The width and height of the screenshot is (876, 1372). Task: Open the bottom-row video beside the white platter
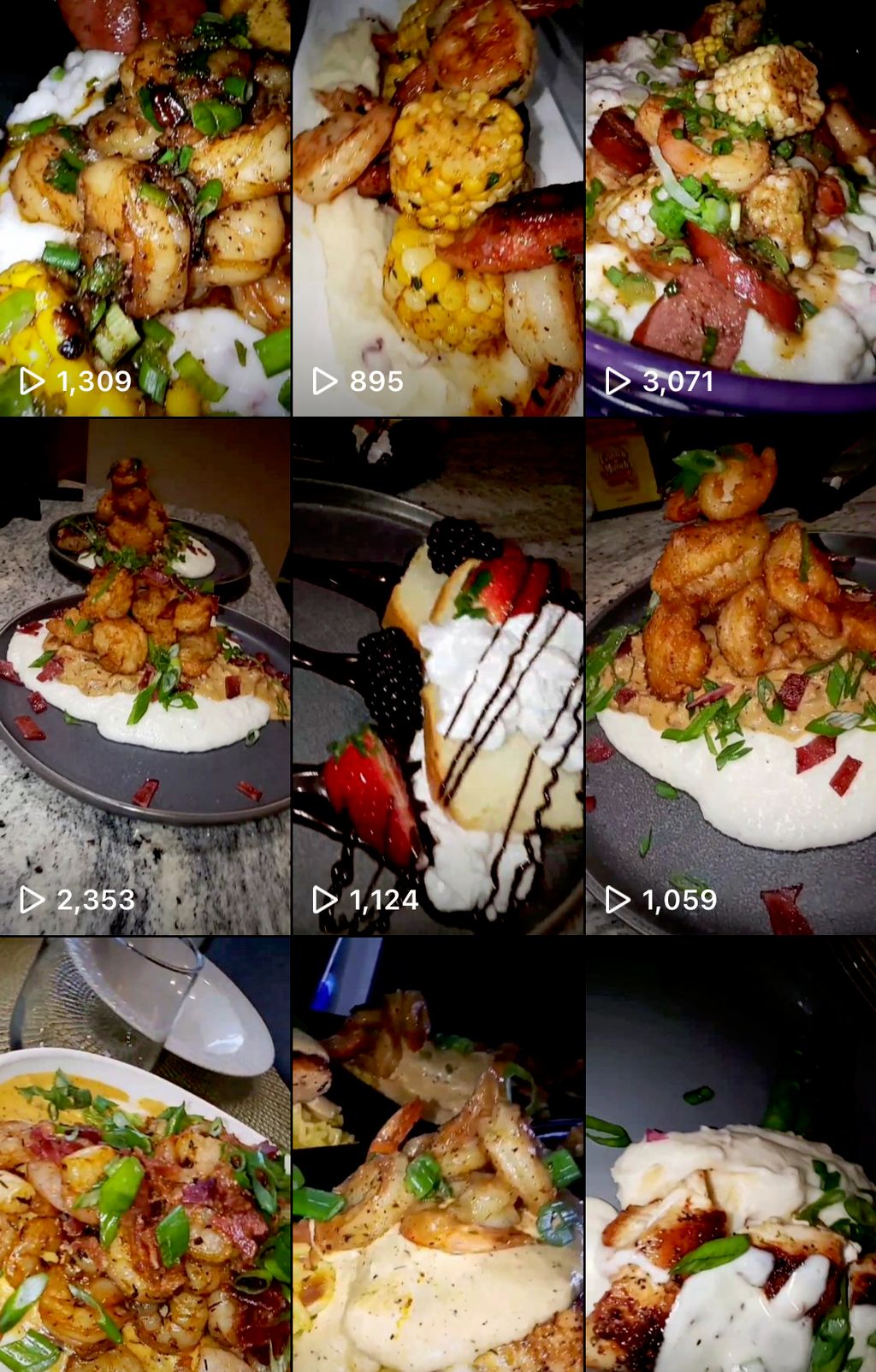click(437, 1155)
